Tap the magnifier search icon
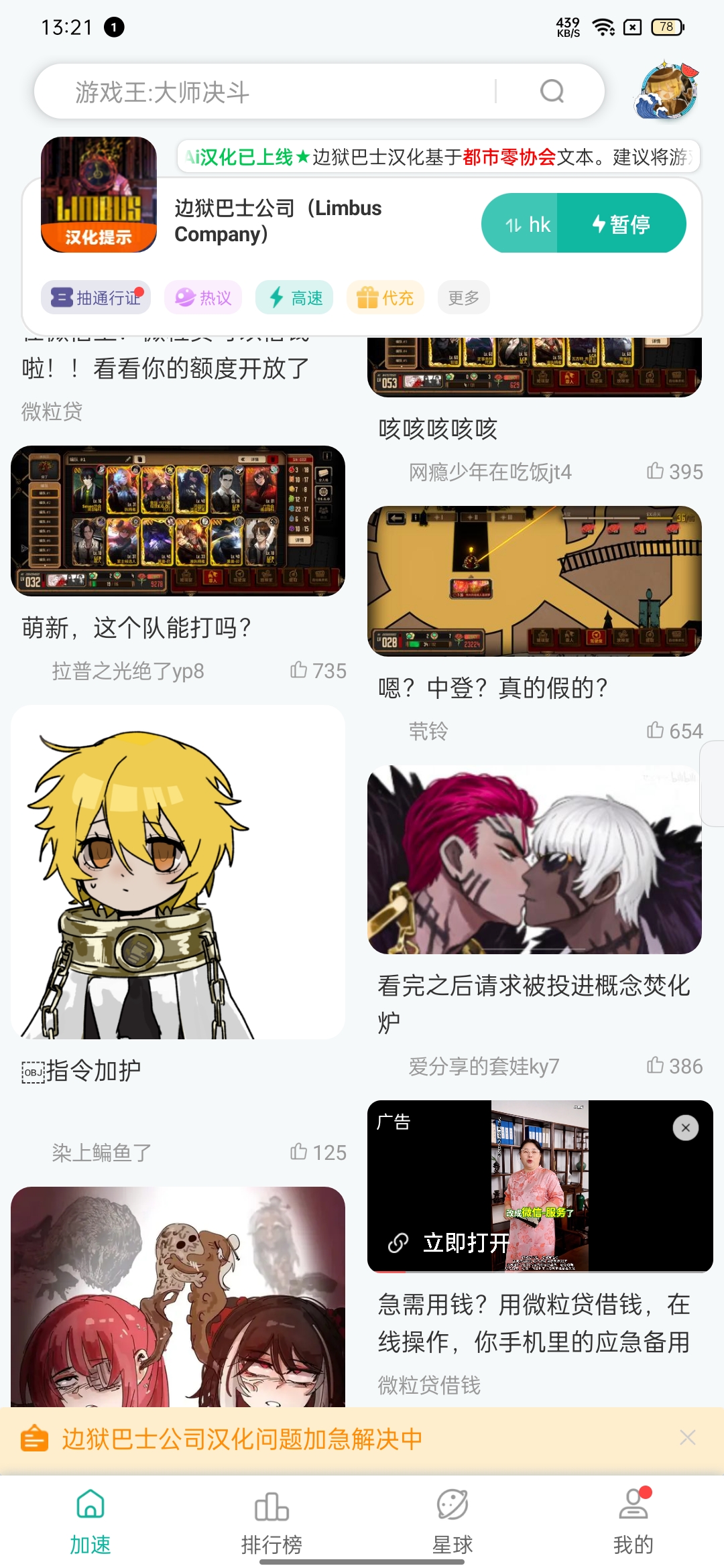The width and height of the screenshot is (724, 1568). tap(552, 91)
